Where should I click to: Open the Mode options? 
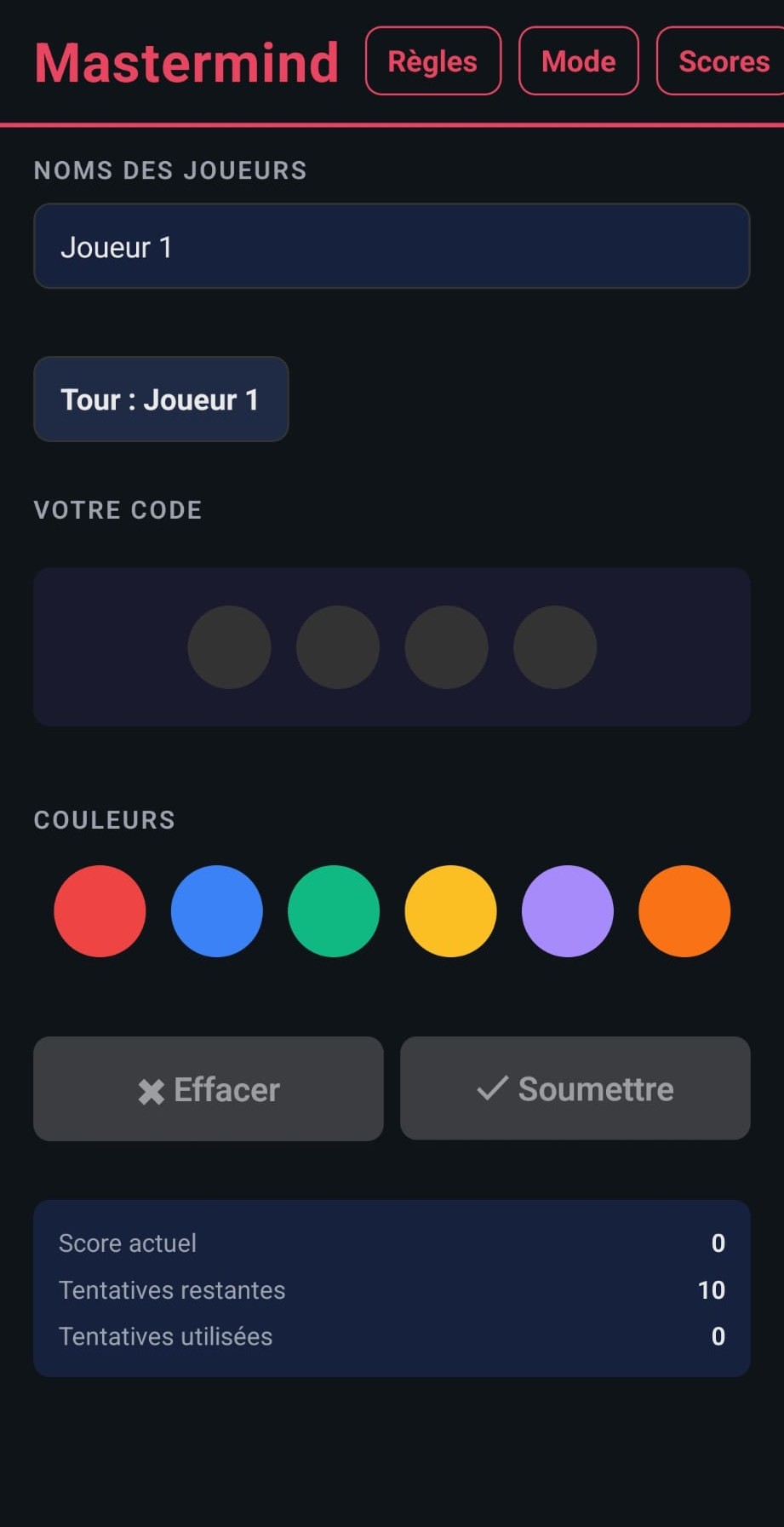pos(578,61)
